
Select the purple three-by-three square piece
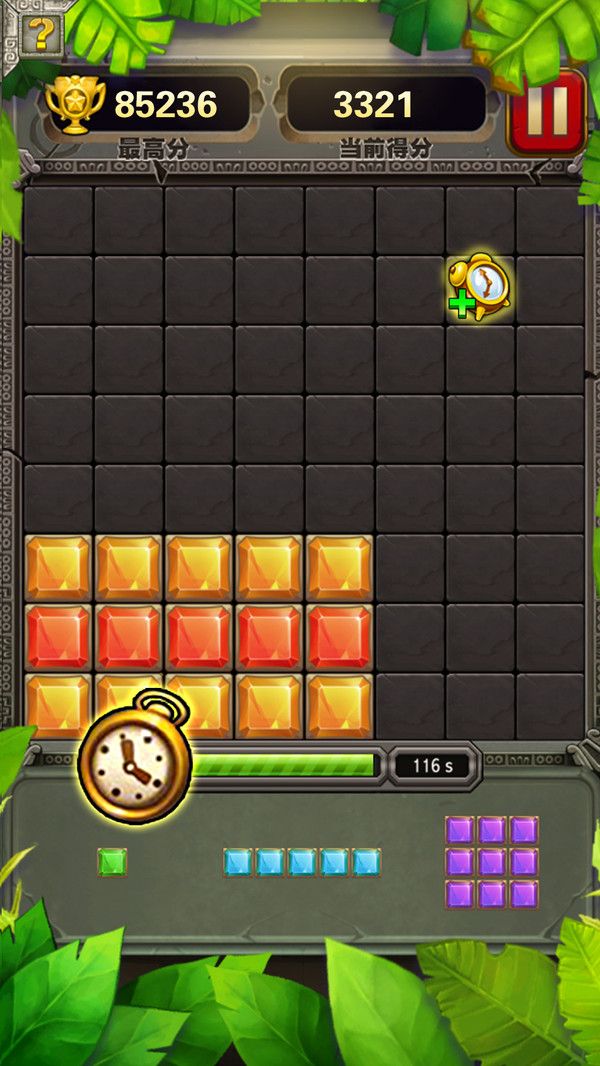[491, 861]
